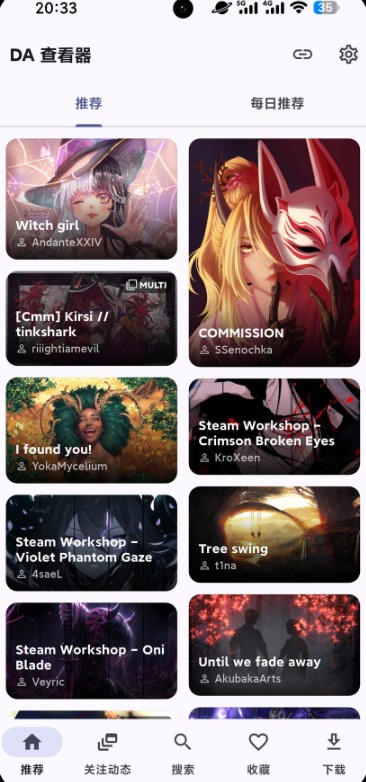The width and height of the screenshot is (366, 782).
Task: Open the link icon in the app bar
Action: point(302,54)
